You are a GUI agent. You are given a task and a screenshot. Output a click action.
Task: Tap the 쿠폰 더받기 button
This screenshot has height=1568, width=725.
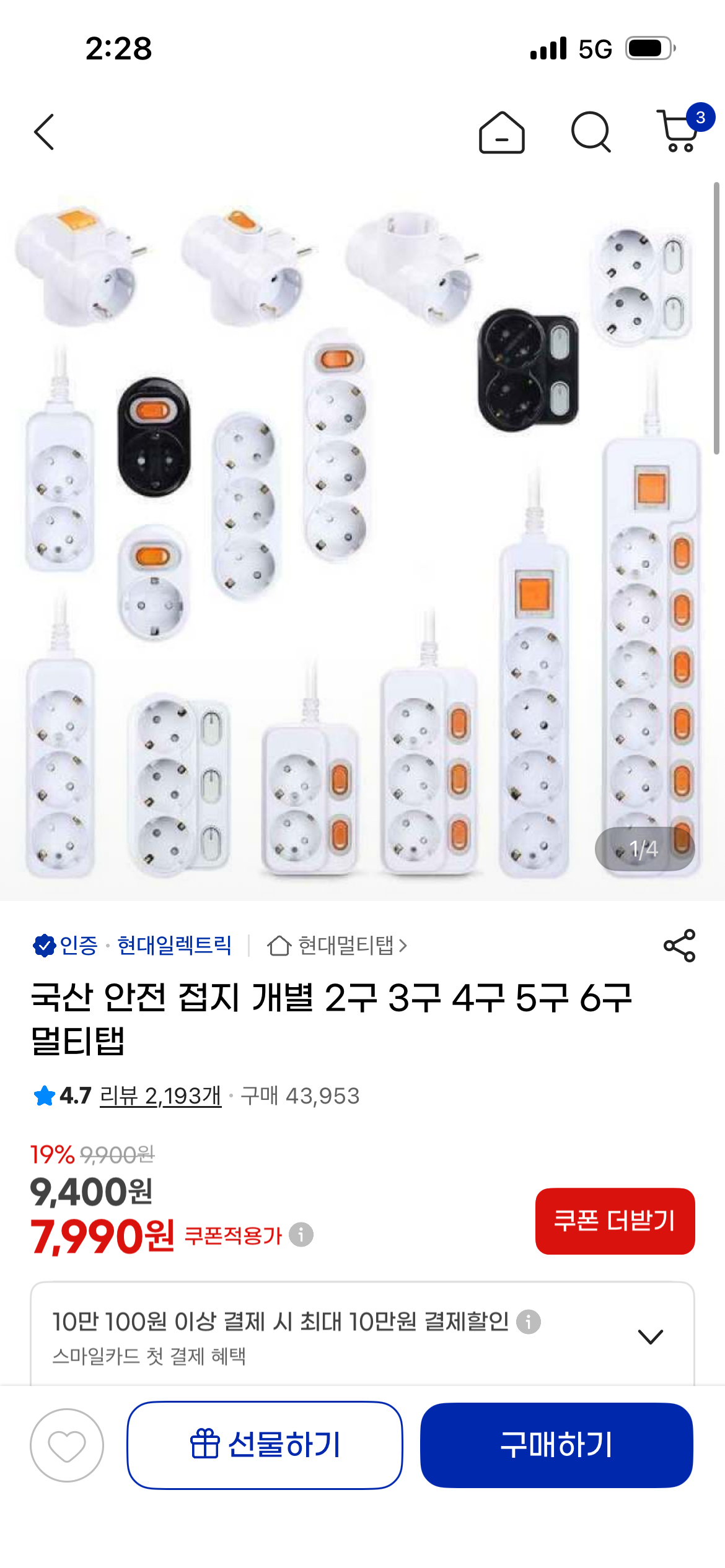tap(615, 1221)
